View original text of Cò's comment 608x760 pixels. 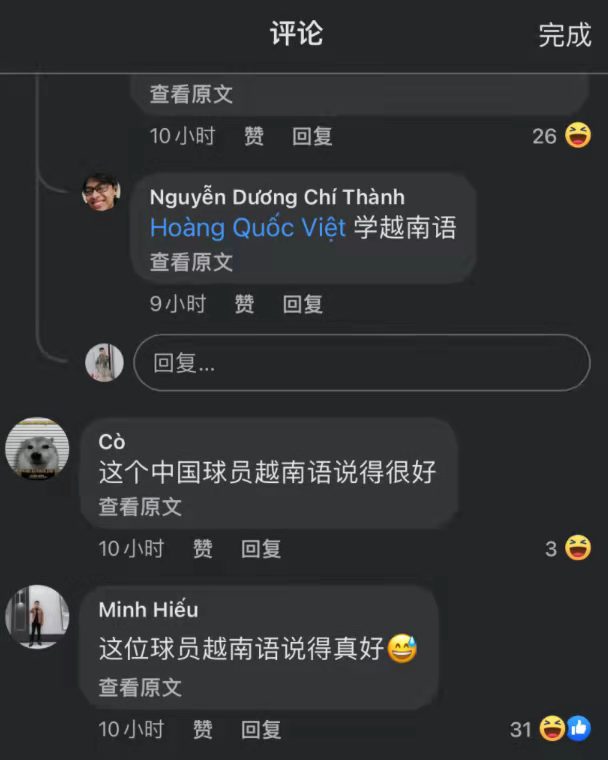click(140, 507)
